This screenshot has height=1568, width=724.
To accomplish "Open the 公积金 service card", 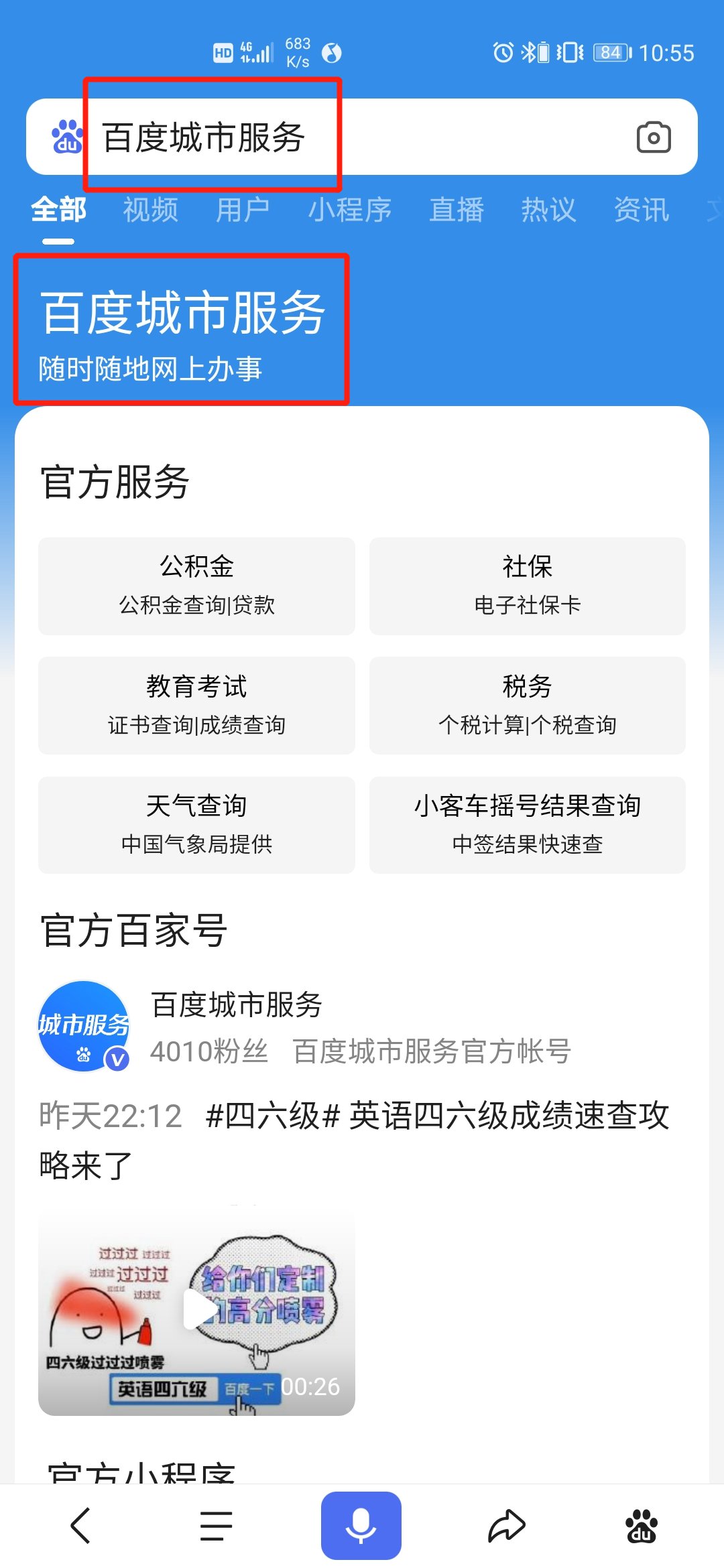I will [196, 585].
